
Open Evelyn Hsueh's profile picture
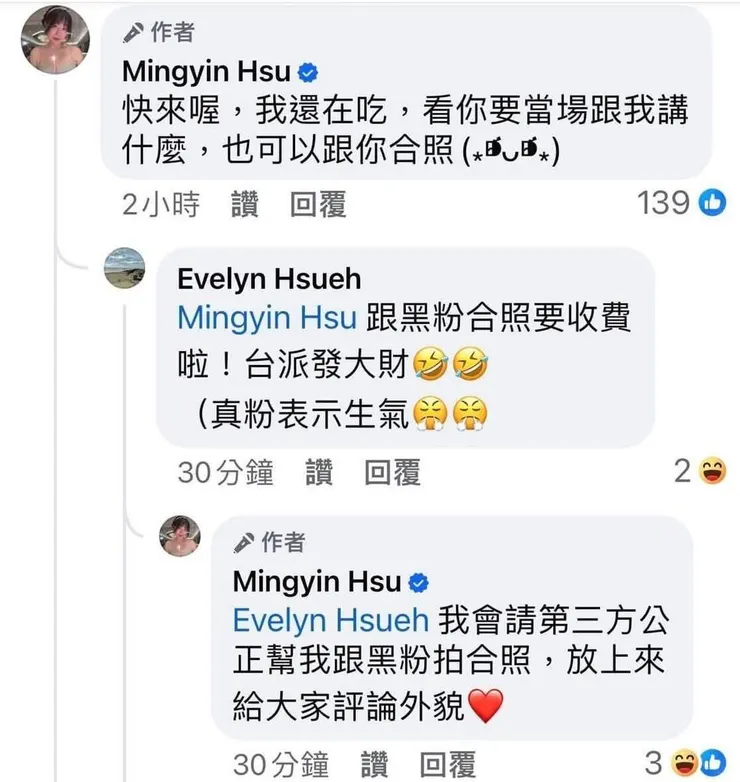[125, 268]
